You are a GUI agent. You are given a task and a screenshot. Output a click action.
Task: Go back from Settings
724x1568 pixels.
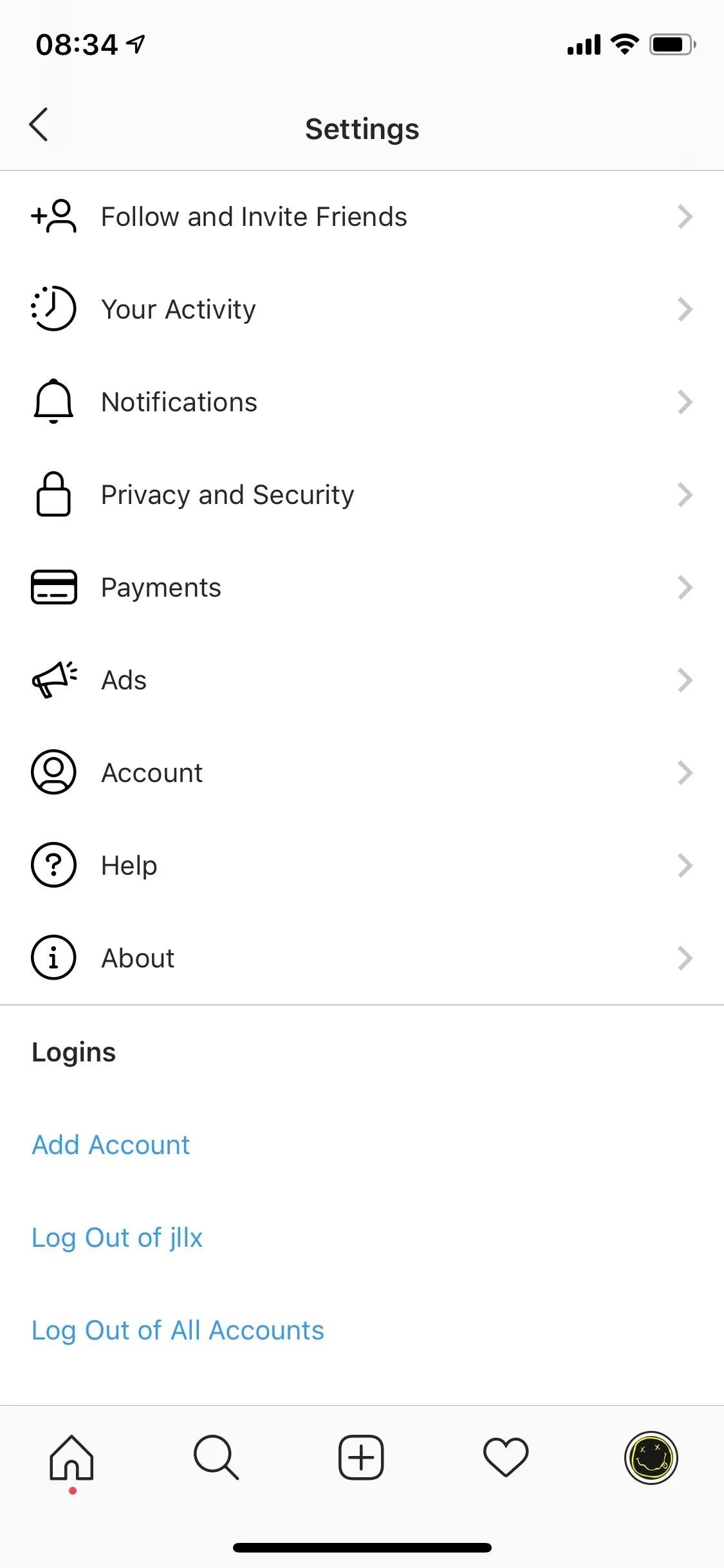coord(39,124)
